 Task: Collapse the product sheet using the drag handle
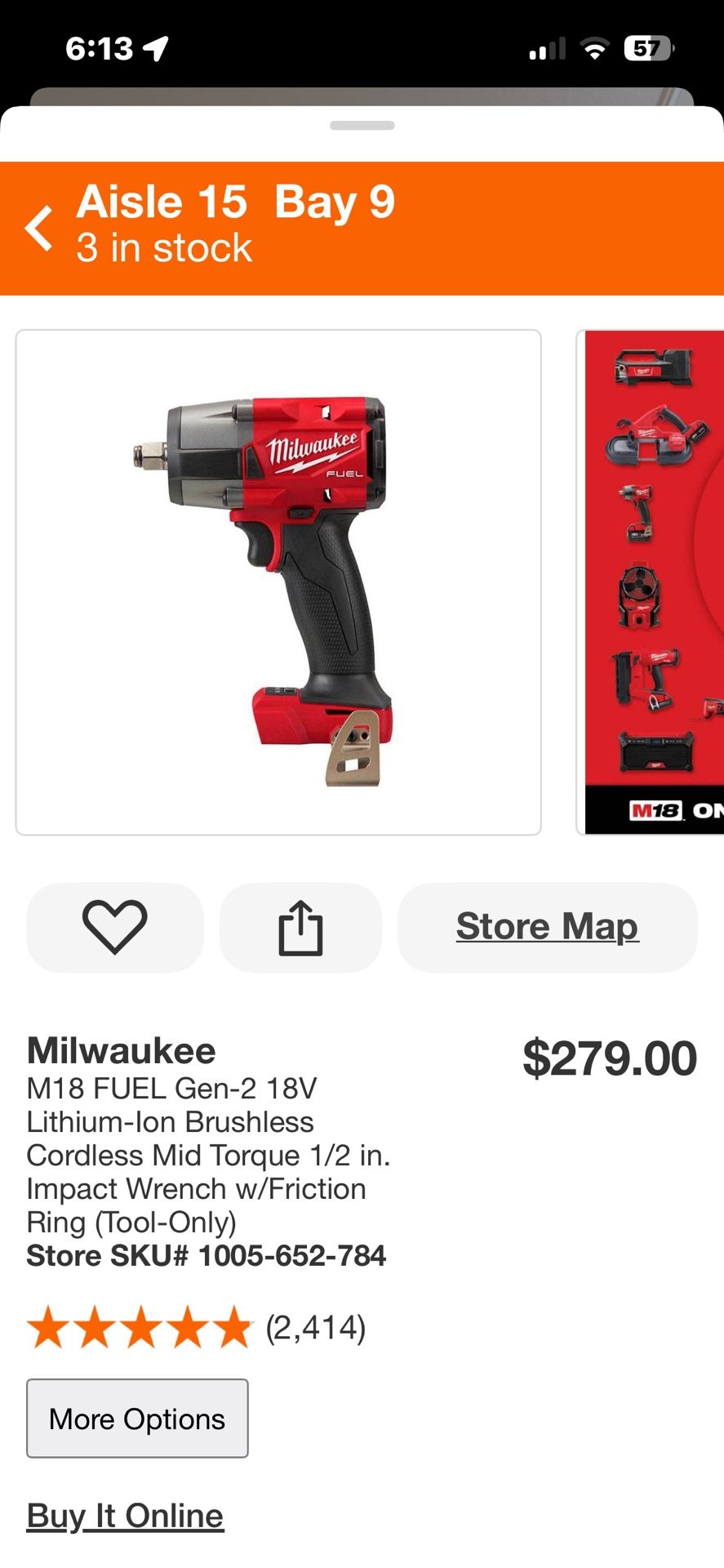coord(362,124)
